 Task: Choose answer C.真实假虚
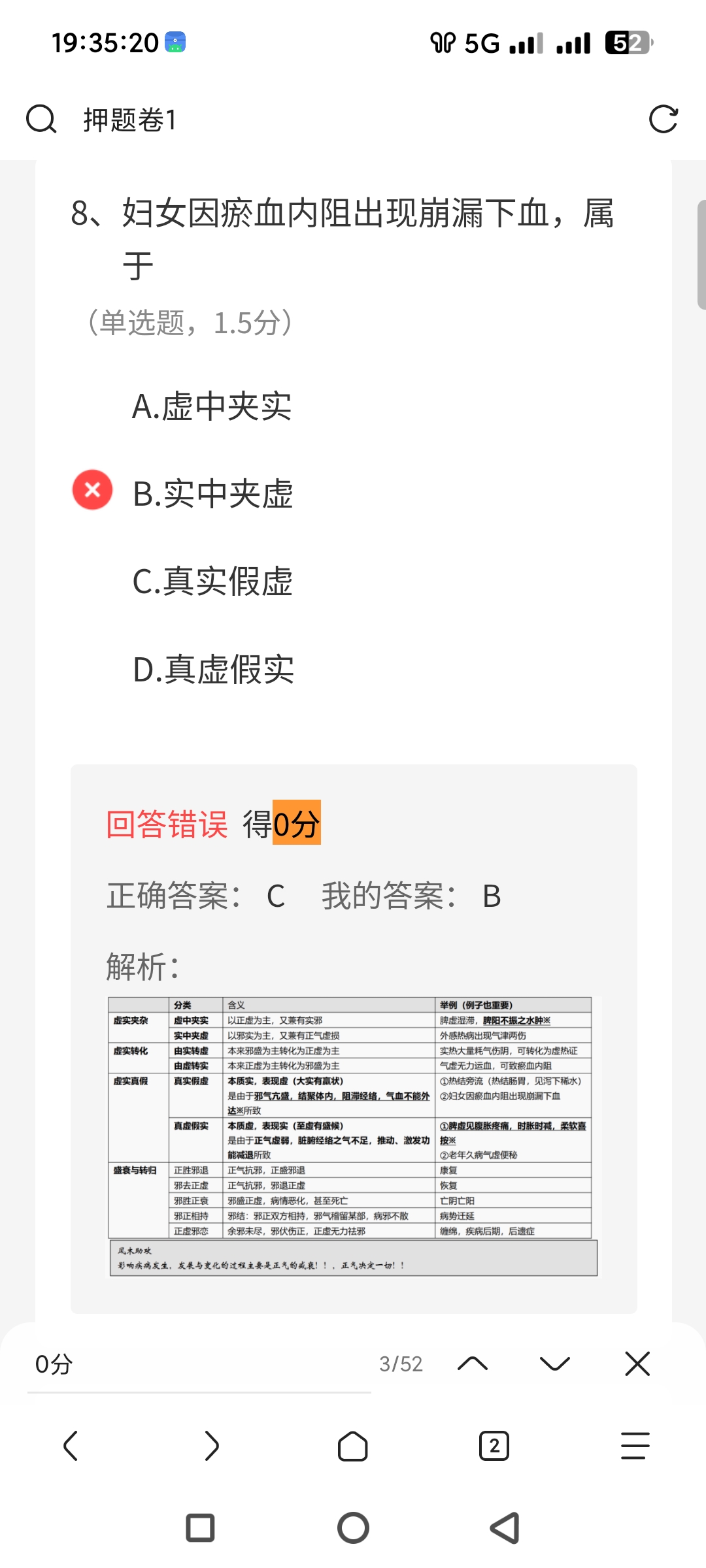212,581
